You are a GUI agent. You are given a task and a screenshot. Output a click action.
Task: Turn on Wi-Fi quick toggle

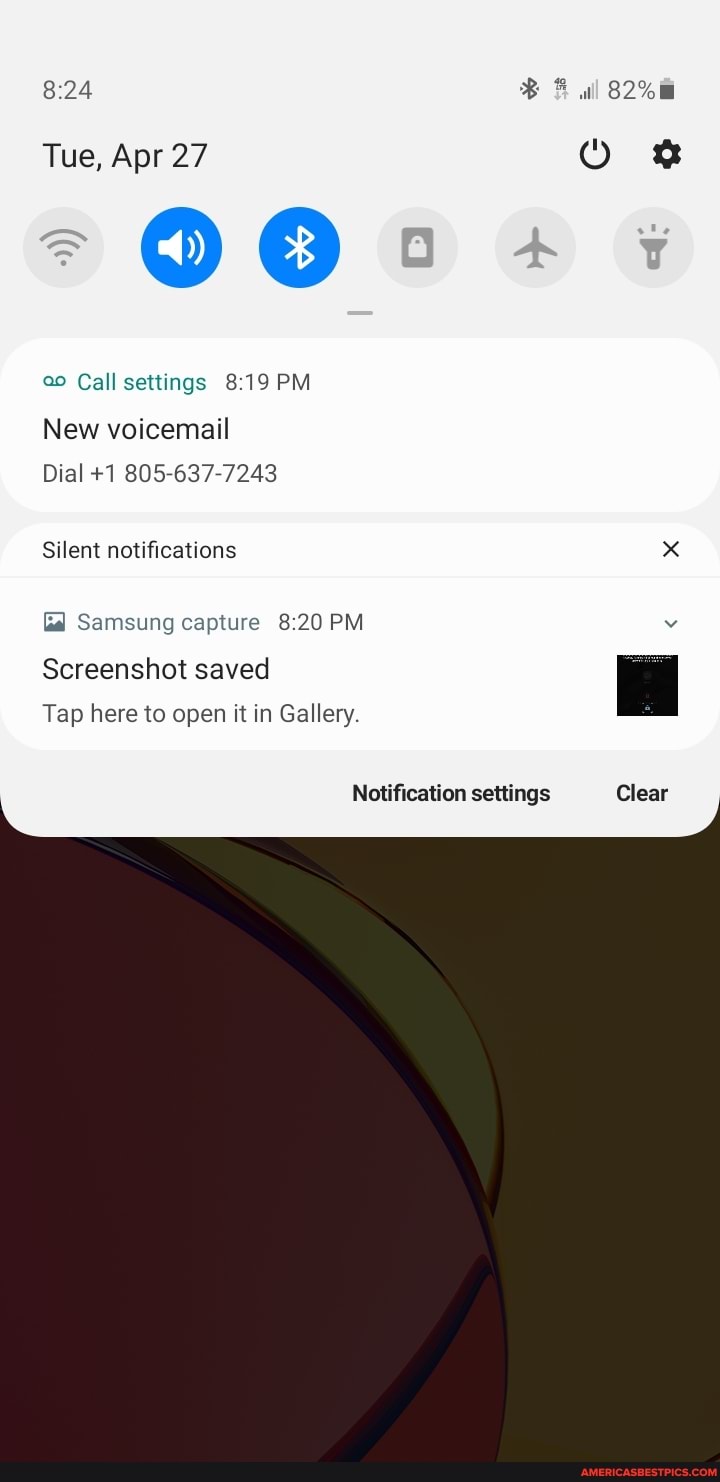coord(63,247)
